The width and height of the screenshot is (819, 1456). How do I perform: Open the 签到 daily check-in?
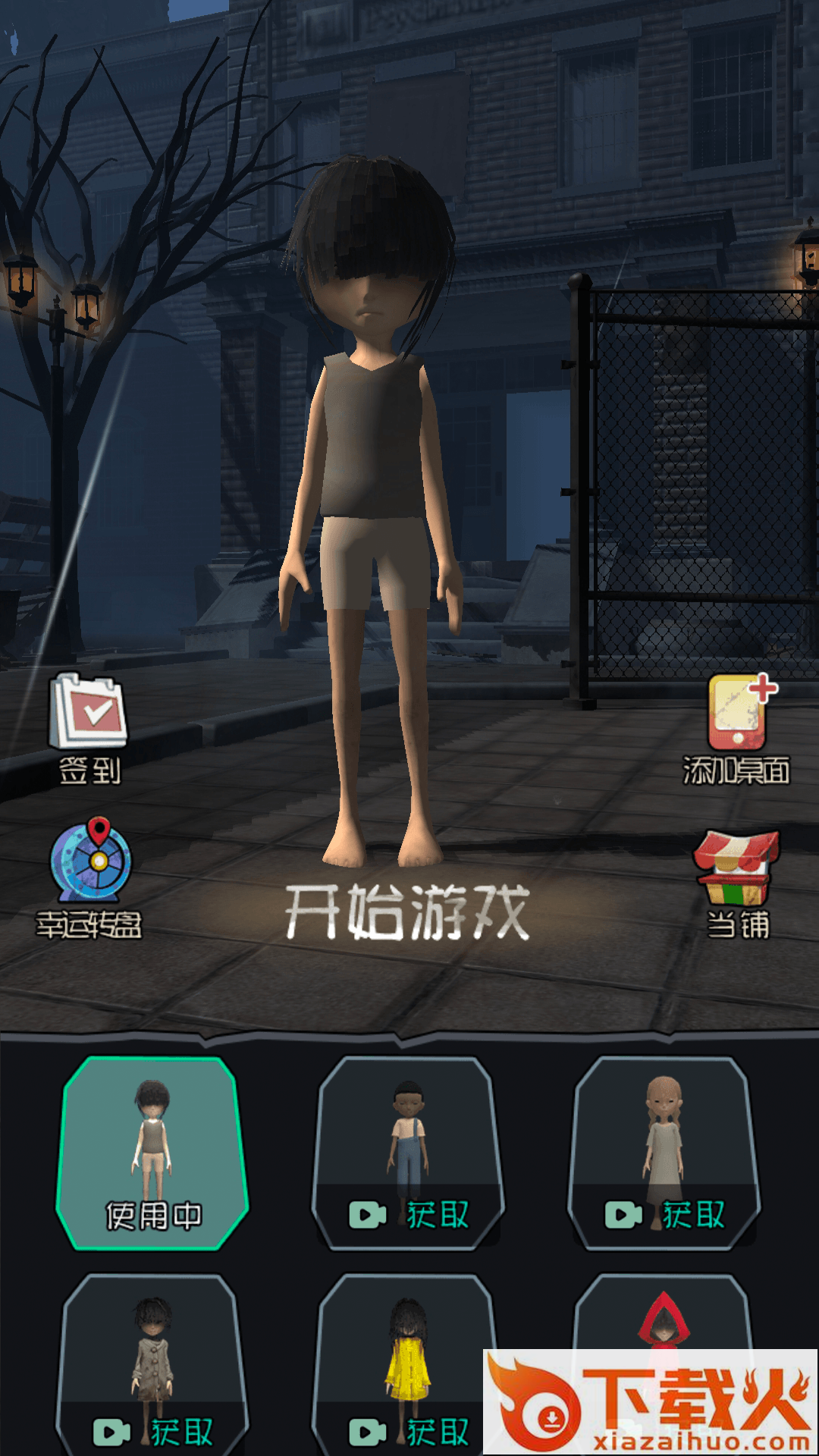coord(89,728)
